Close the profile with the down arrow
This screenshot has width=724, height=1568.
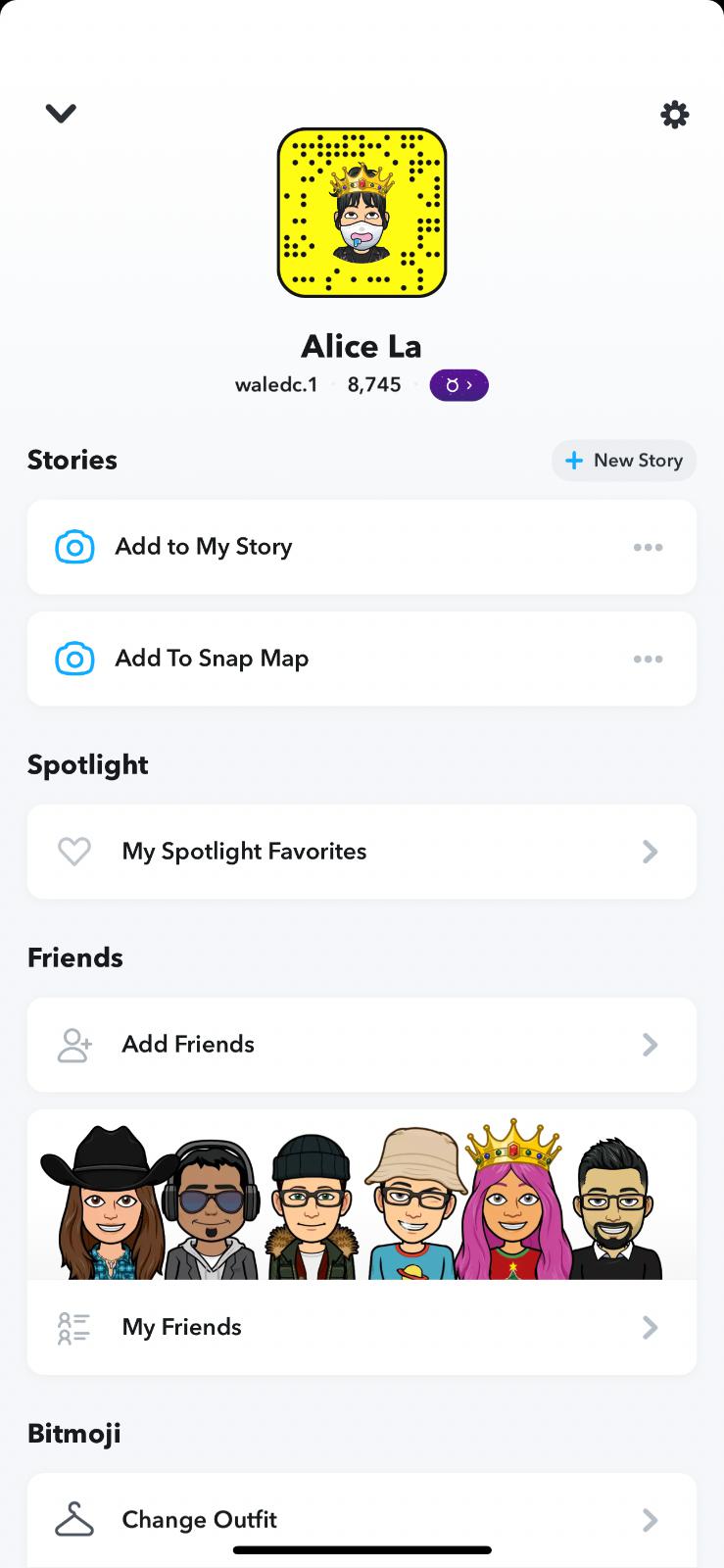pos(61,114)
